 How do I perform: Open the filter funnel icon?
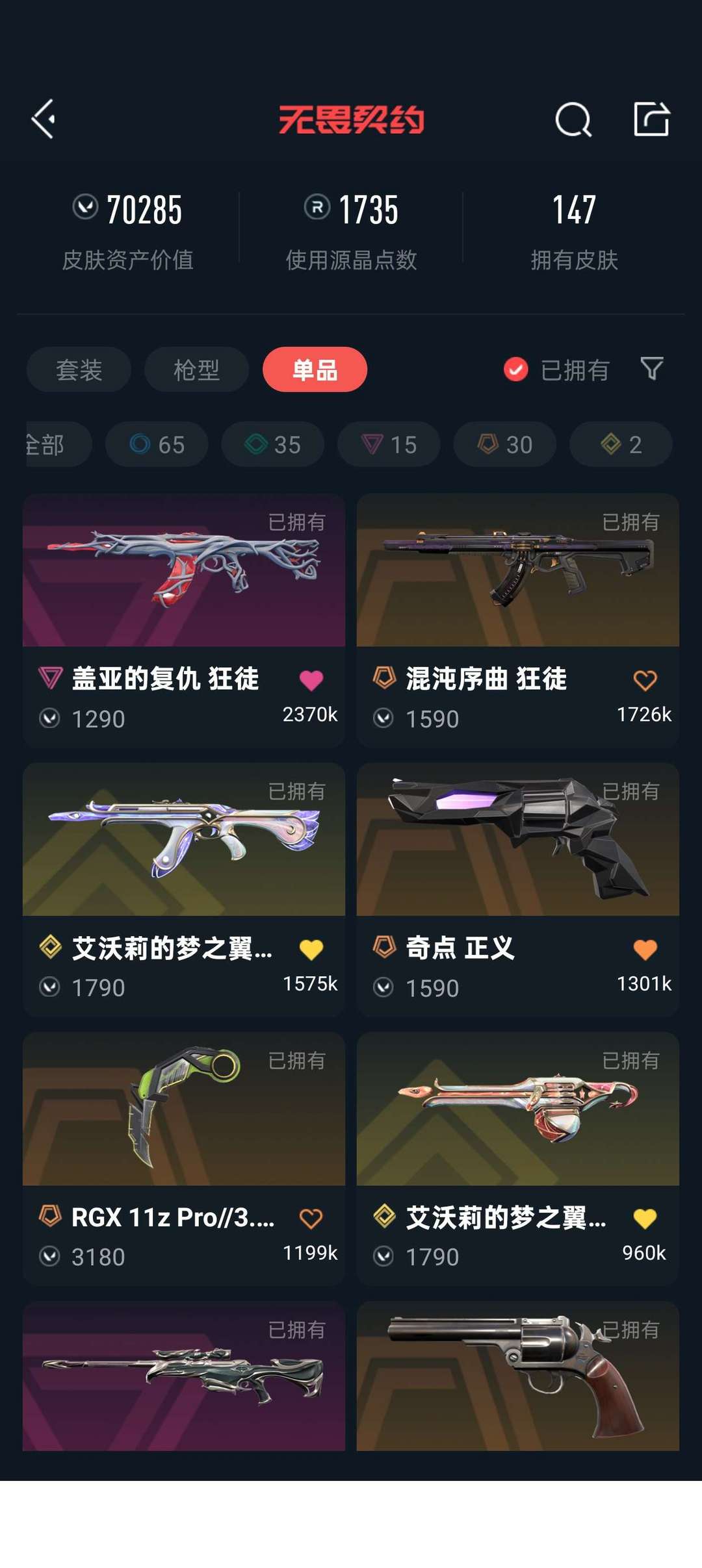[651, 368]
